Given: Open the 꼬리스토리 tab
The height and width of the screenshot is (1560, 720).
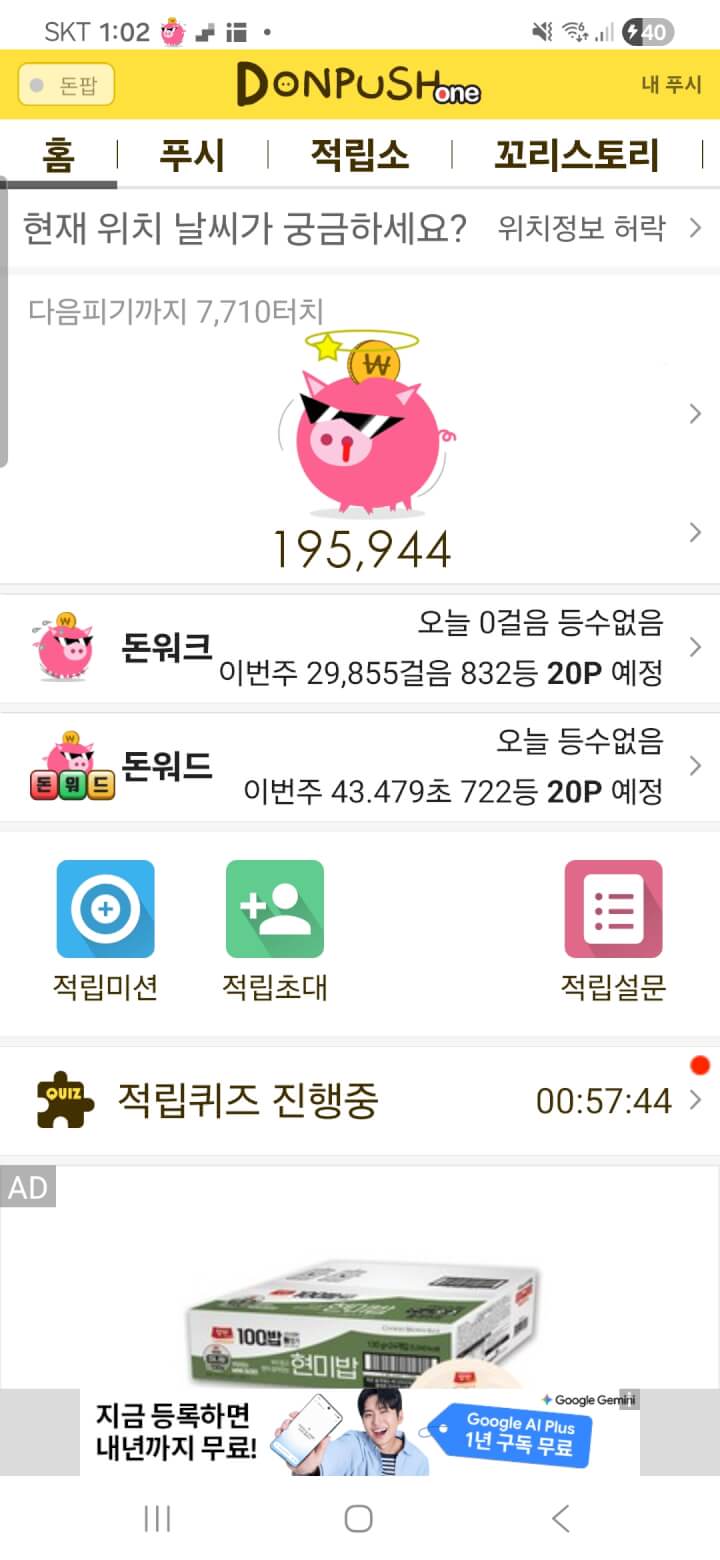Looking at the screenshot, I should [x=577, y=155].
